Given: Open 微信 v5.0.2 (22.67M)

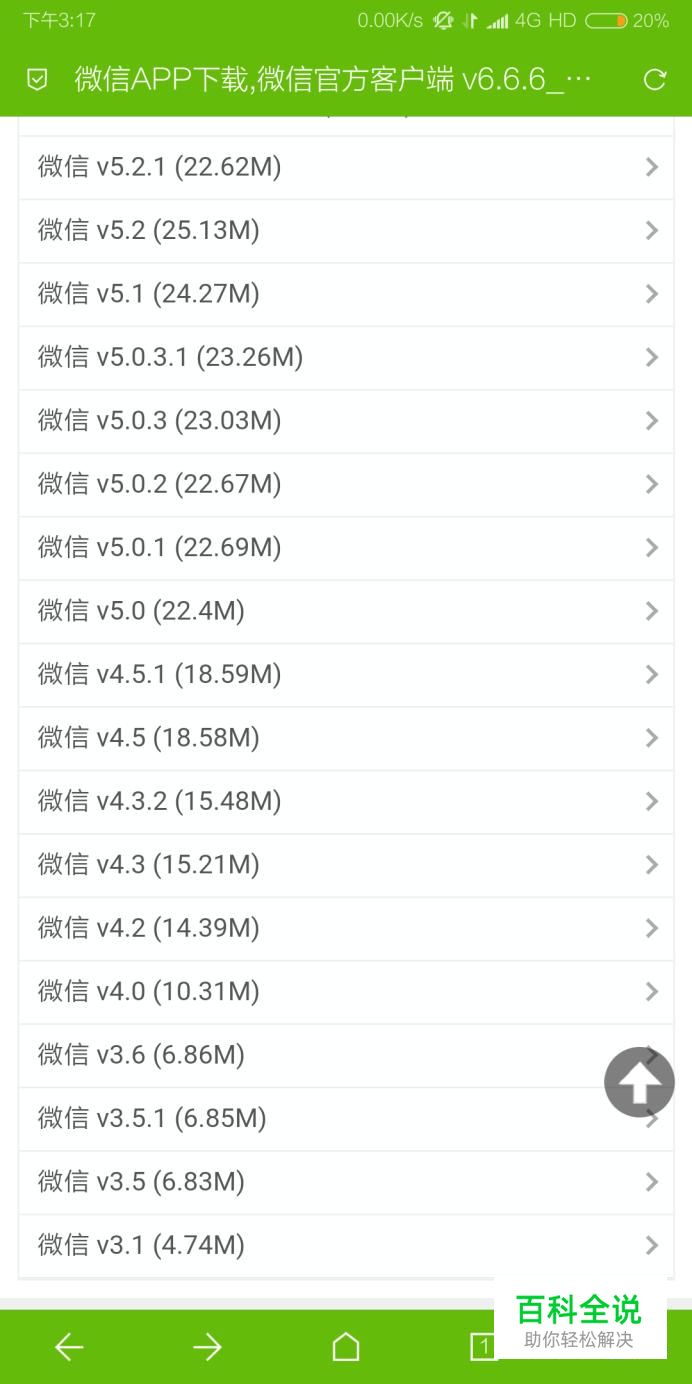Looking at the screenshot, I should coord(346,484).
